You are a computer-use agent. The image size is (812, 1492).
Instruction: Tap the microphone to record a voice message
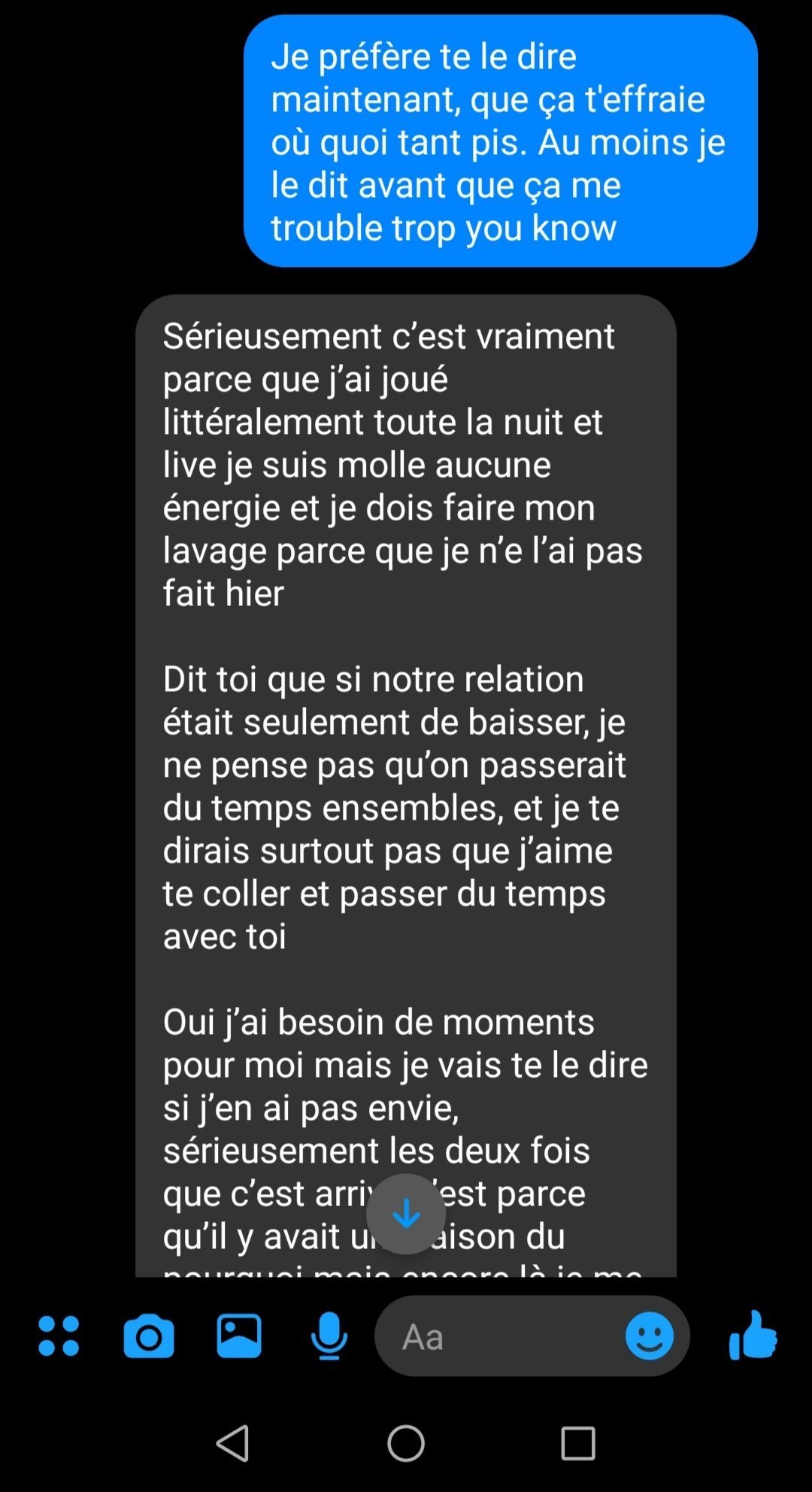pyautogui.click(x=329, y=1336)
